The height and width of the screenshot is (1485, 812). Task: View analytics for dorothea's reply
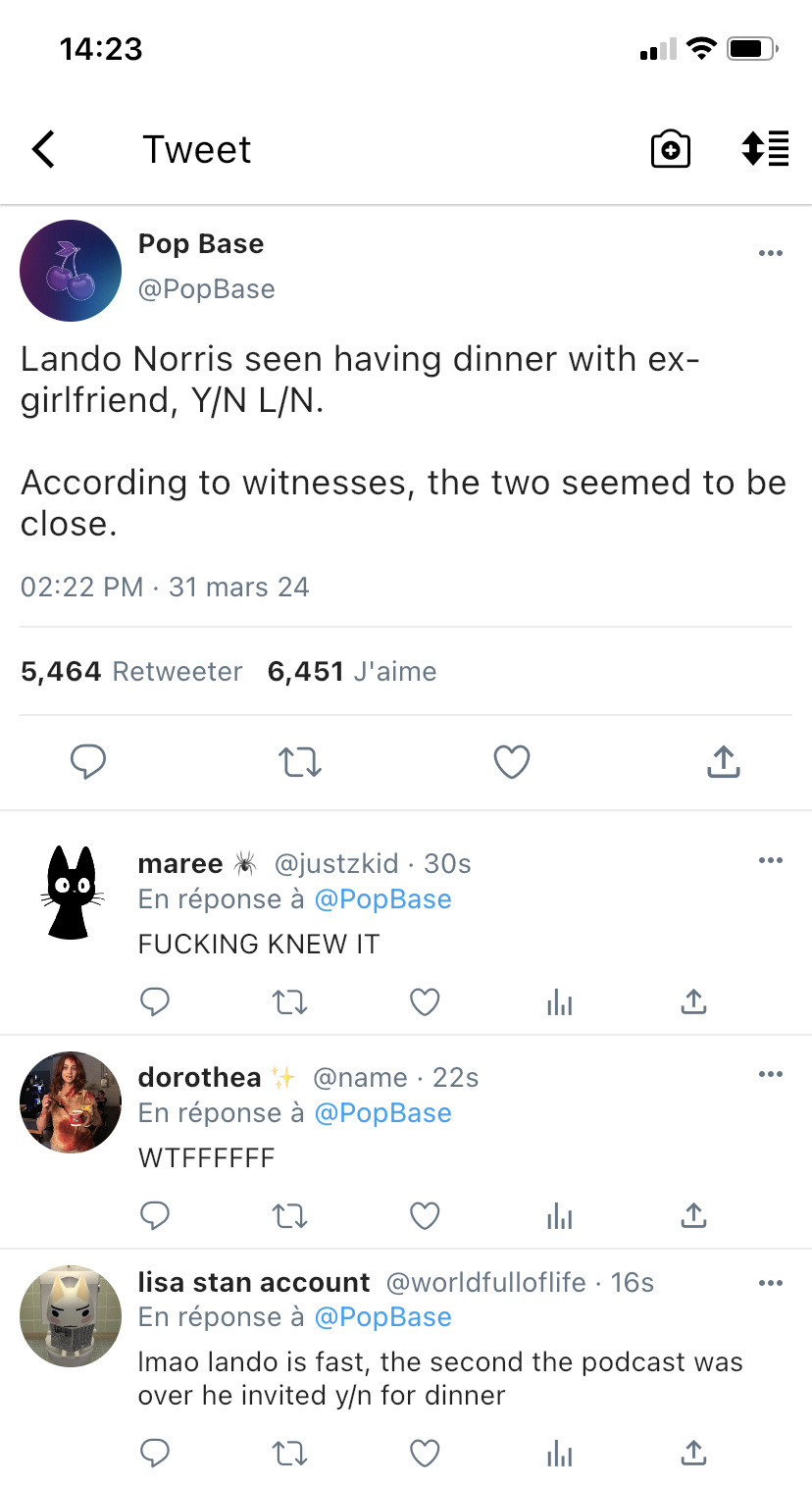point(559,1216)
